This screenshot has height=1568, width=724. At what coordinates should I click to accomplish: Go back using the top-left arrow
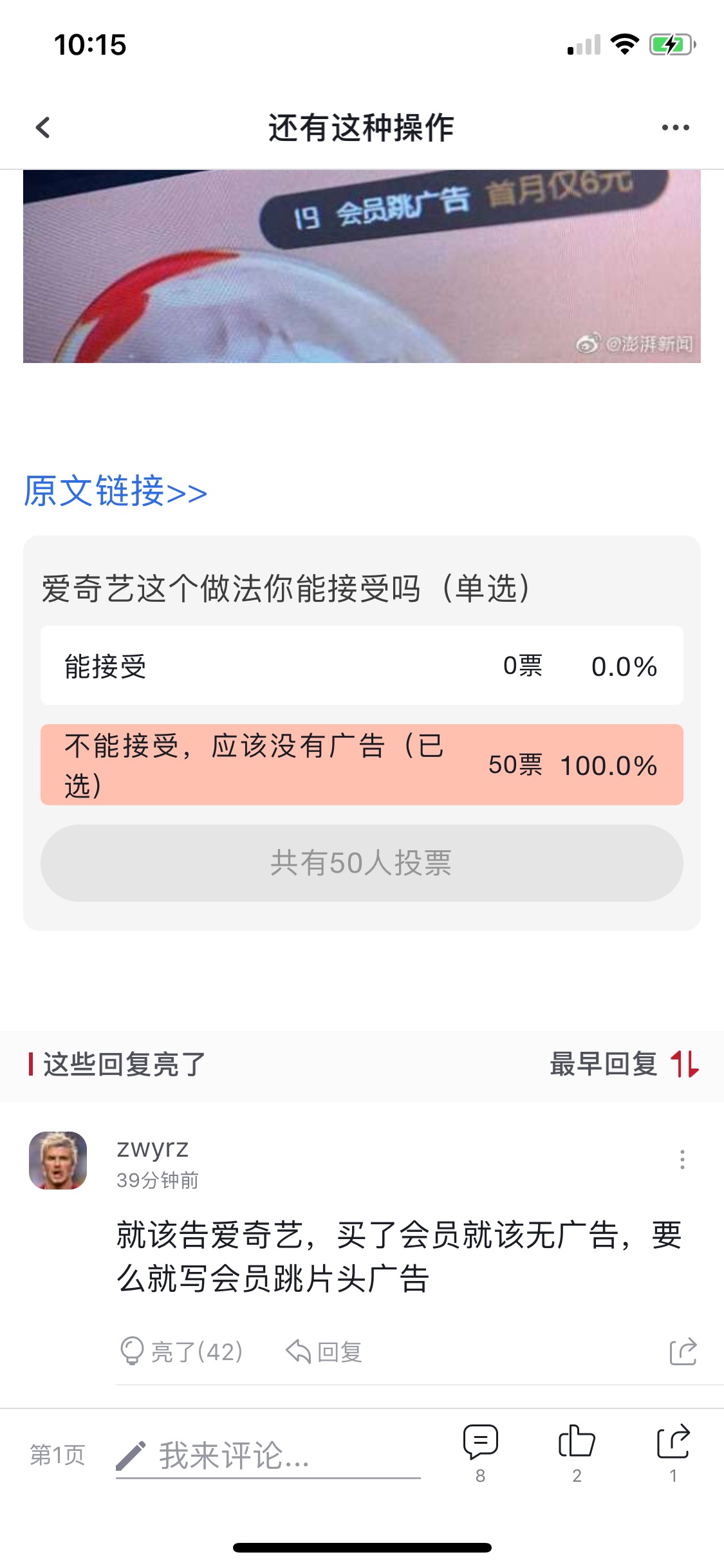coord(43,127)
